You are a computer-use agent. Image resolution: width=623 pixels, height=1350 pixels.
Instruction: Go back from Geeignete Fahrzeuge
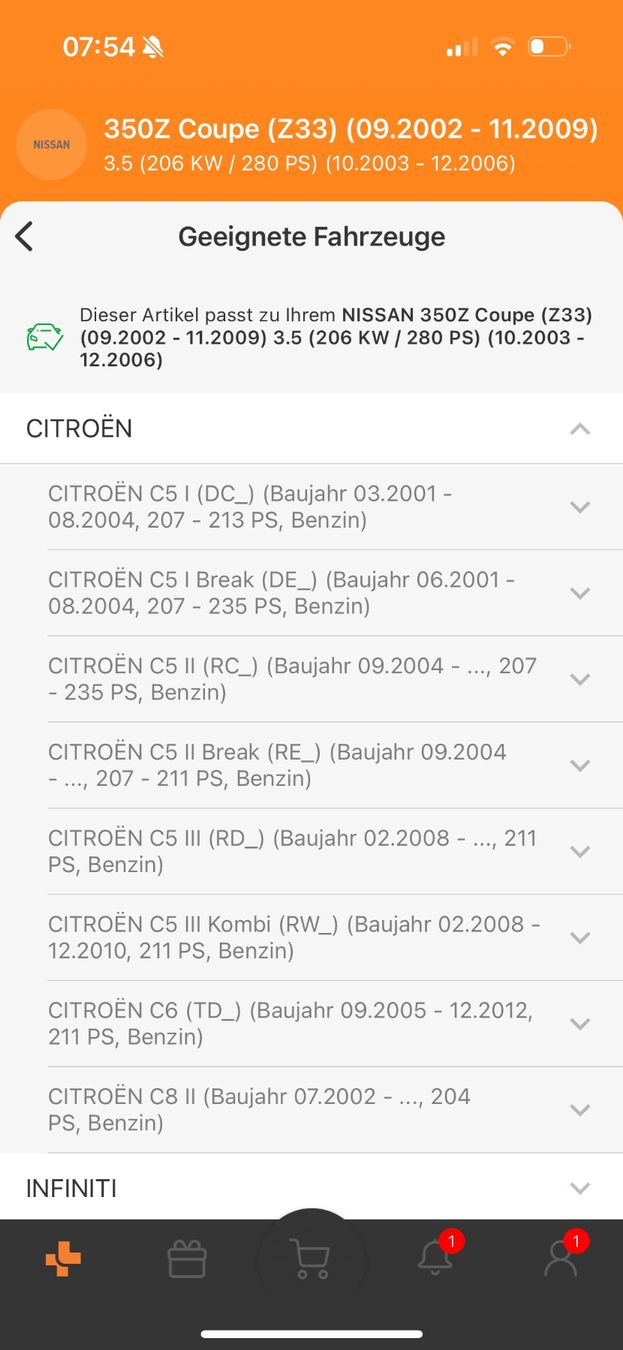(x=25, y=237)
